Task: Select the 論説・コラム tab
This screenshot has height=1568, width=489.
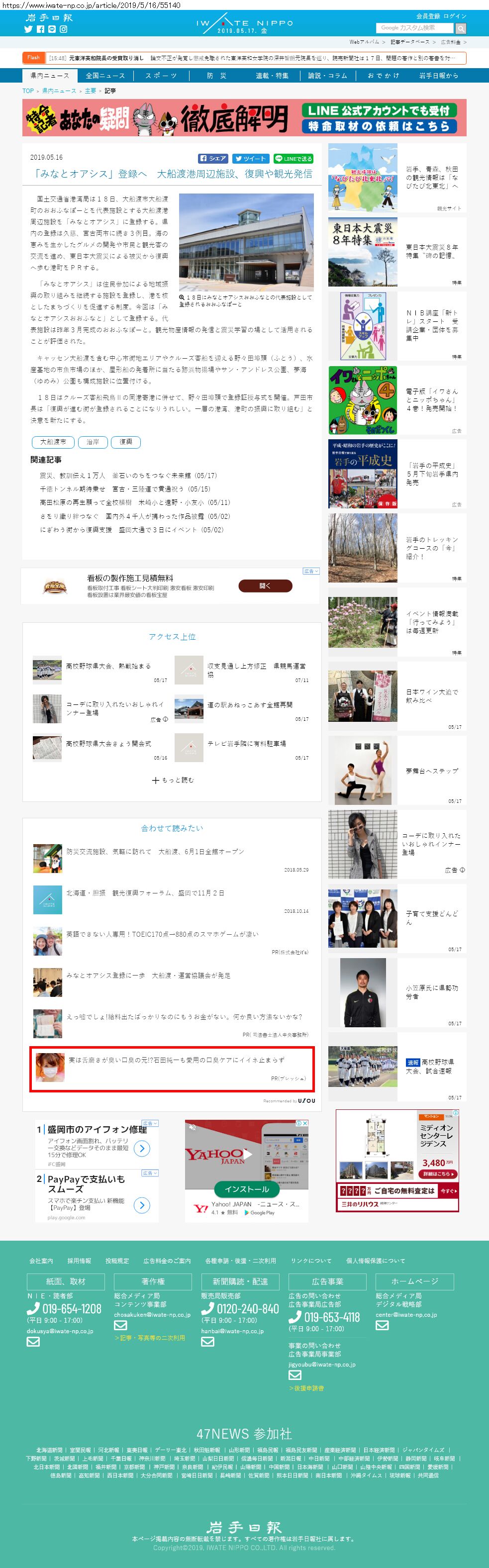Action: click(x=327, y=76)
